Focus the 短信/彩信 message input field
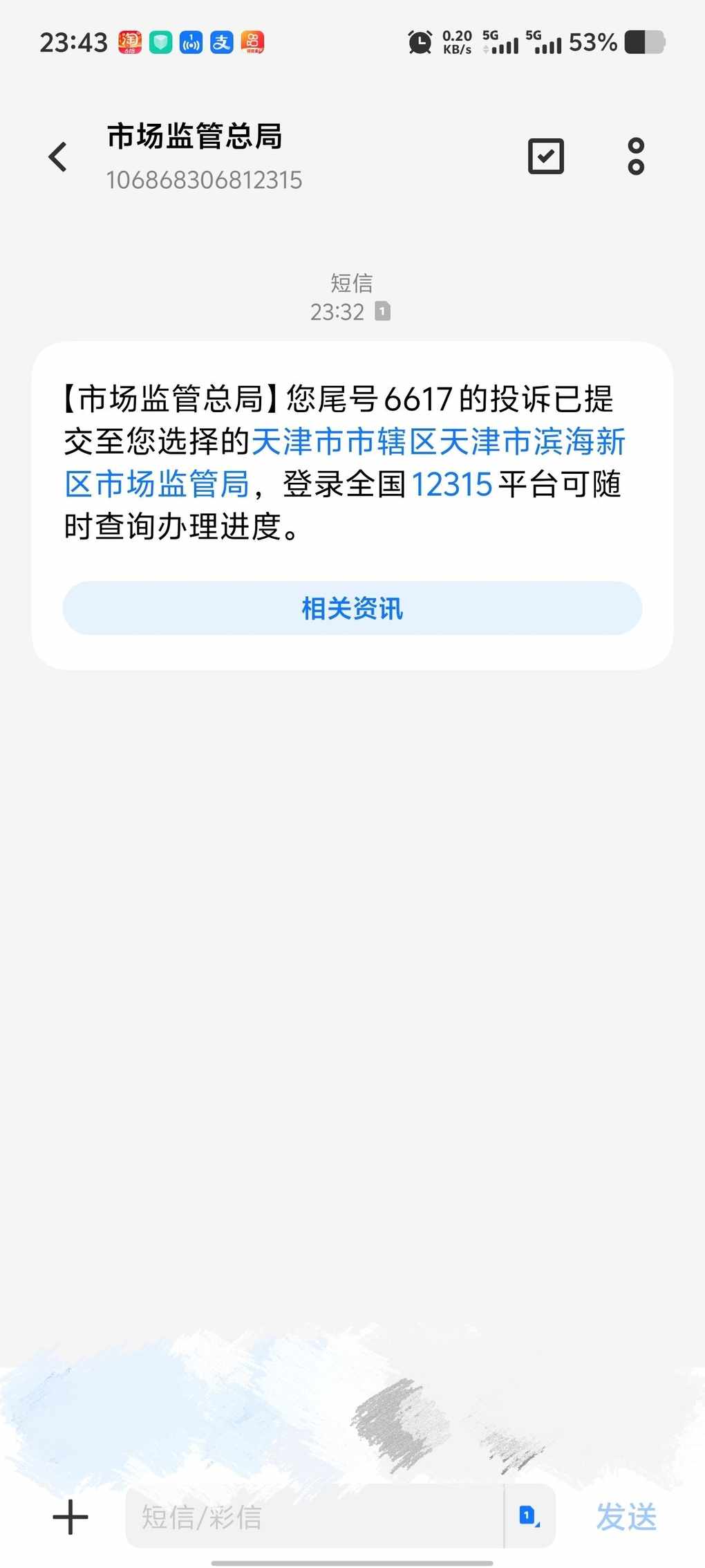Image resolution: width=705 pixels, height=1568 pixels. coord(314,1518)
